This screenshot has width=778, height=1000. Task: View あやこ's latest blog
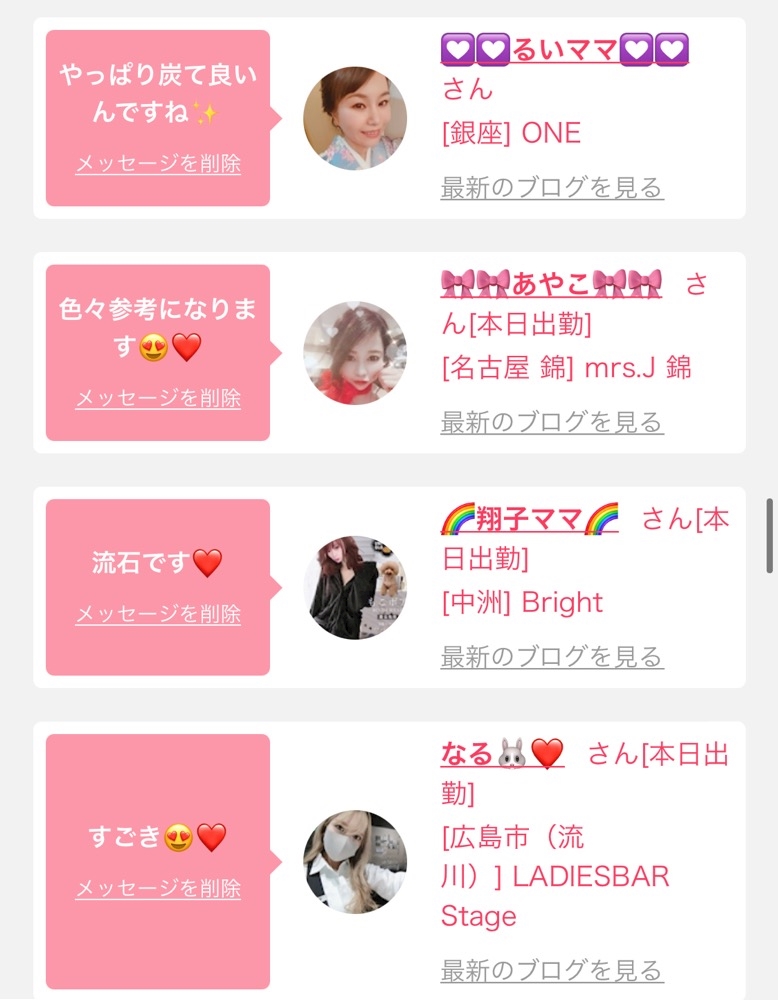(x=552, y=422)
